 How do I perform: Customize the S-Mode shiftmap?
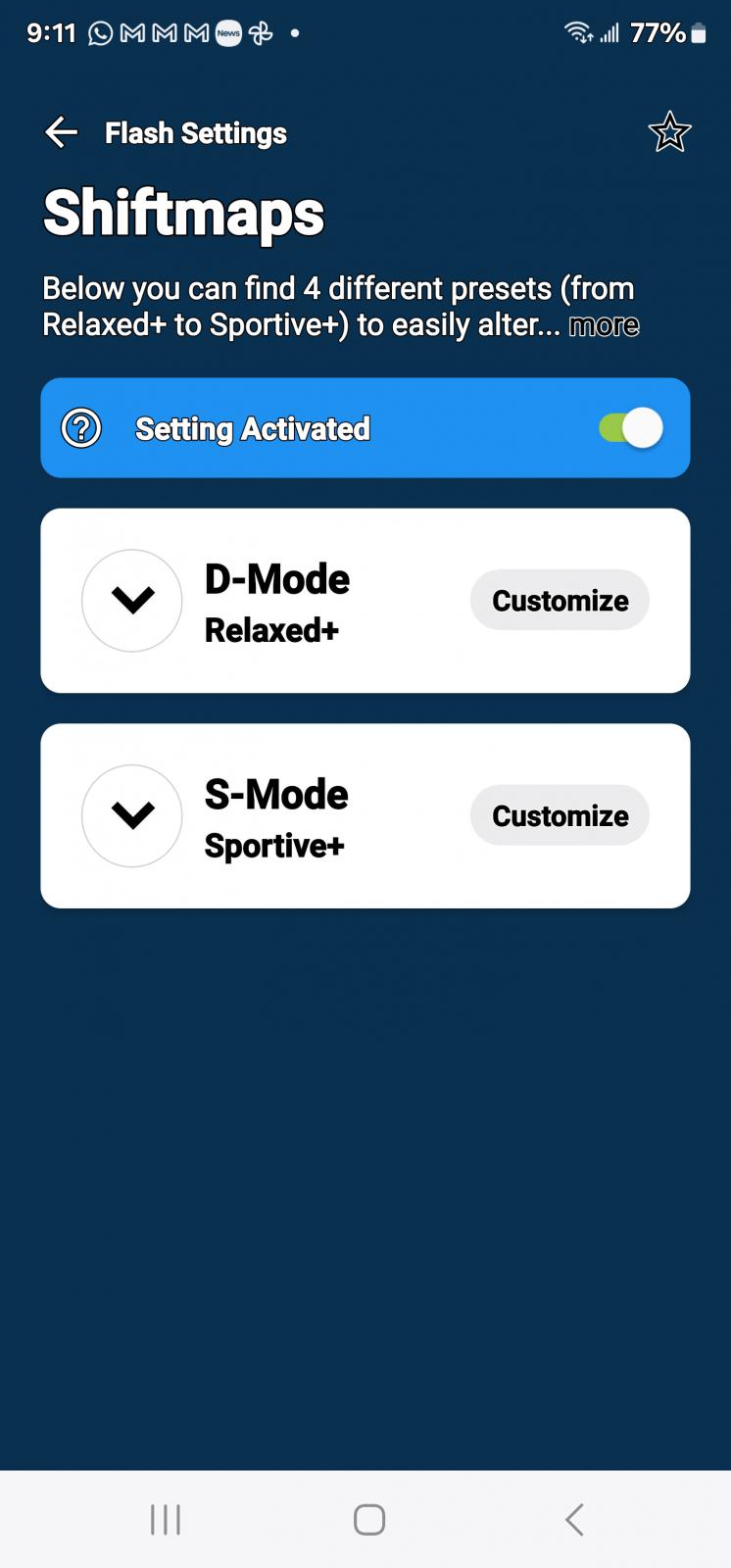coord(560,815)
